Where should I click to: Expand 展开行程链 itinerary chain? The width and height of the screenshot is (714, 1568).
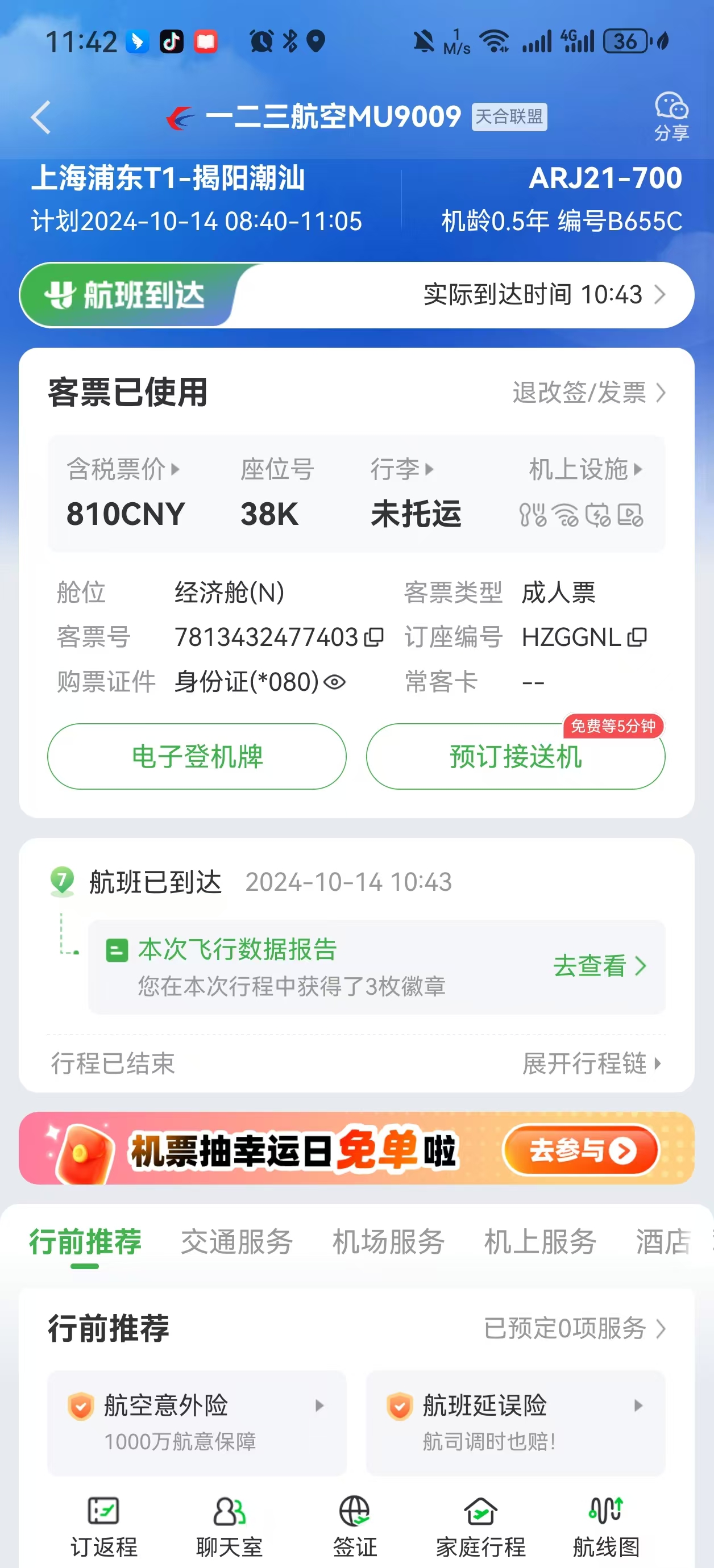tap(591, 1064)
